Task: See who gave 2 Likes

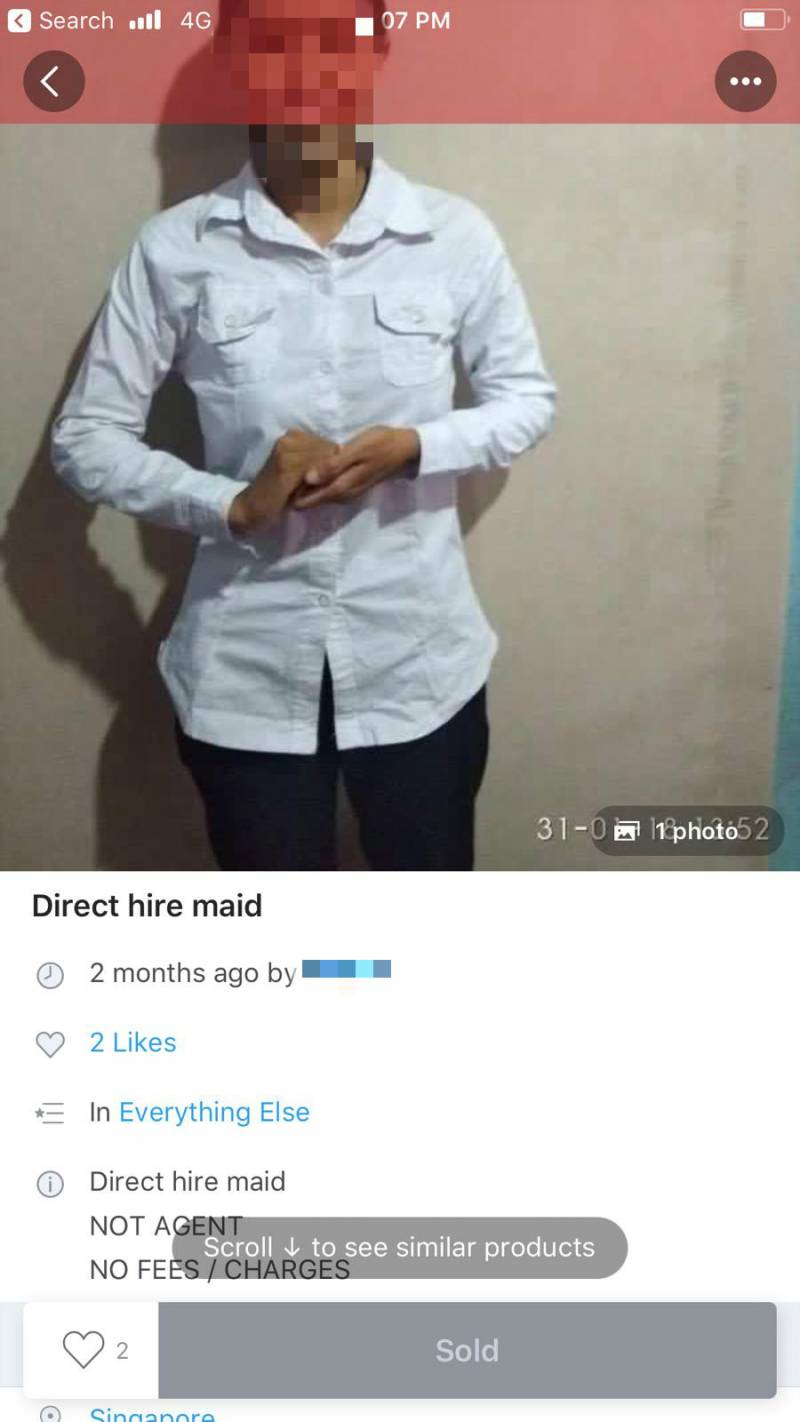Action: [x=132, y=1042]
